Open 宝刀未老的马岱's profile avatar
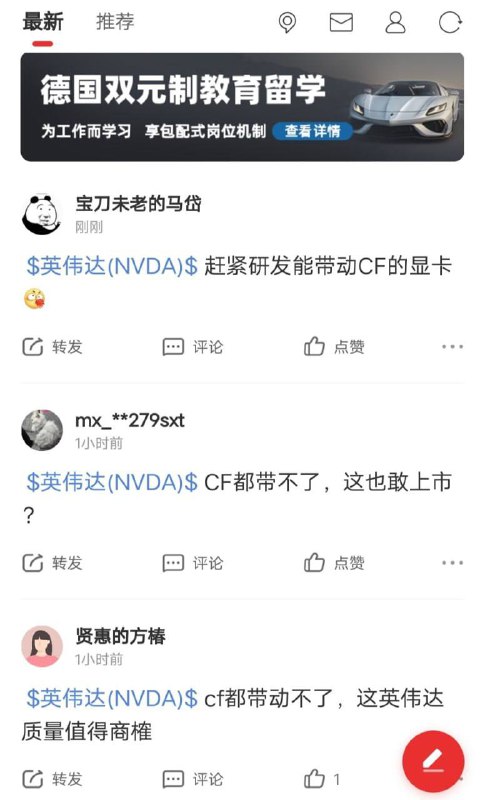Viewport: 485px width, 800px height. tap(41, 214)
